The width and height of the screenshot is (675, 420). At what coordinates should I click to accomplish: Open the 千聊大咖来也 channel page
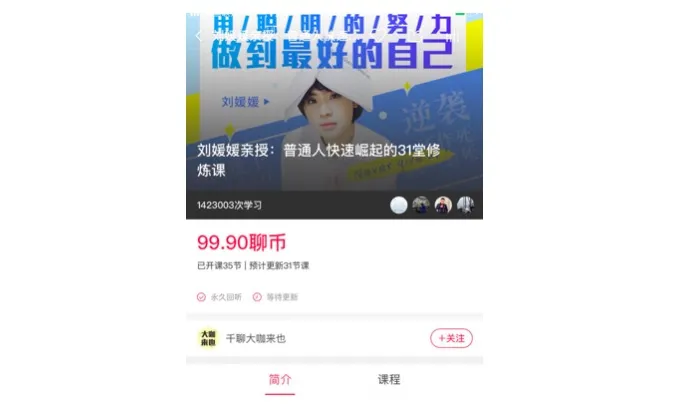[x=255, y=339]
